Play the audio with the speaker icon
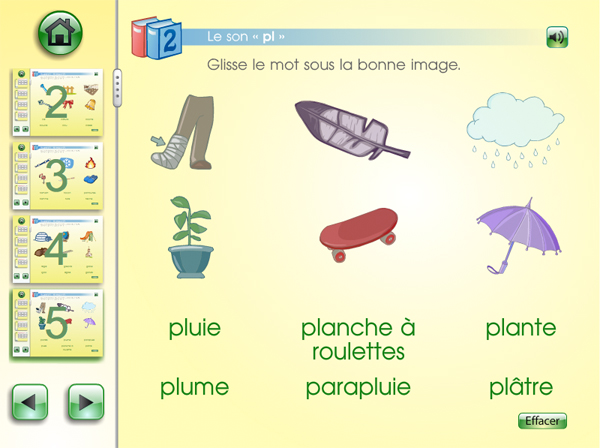Viewport: 600px width, 448px height. [x=557, y=37]
